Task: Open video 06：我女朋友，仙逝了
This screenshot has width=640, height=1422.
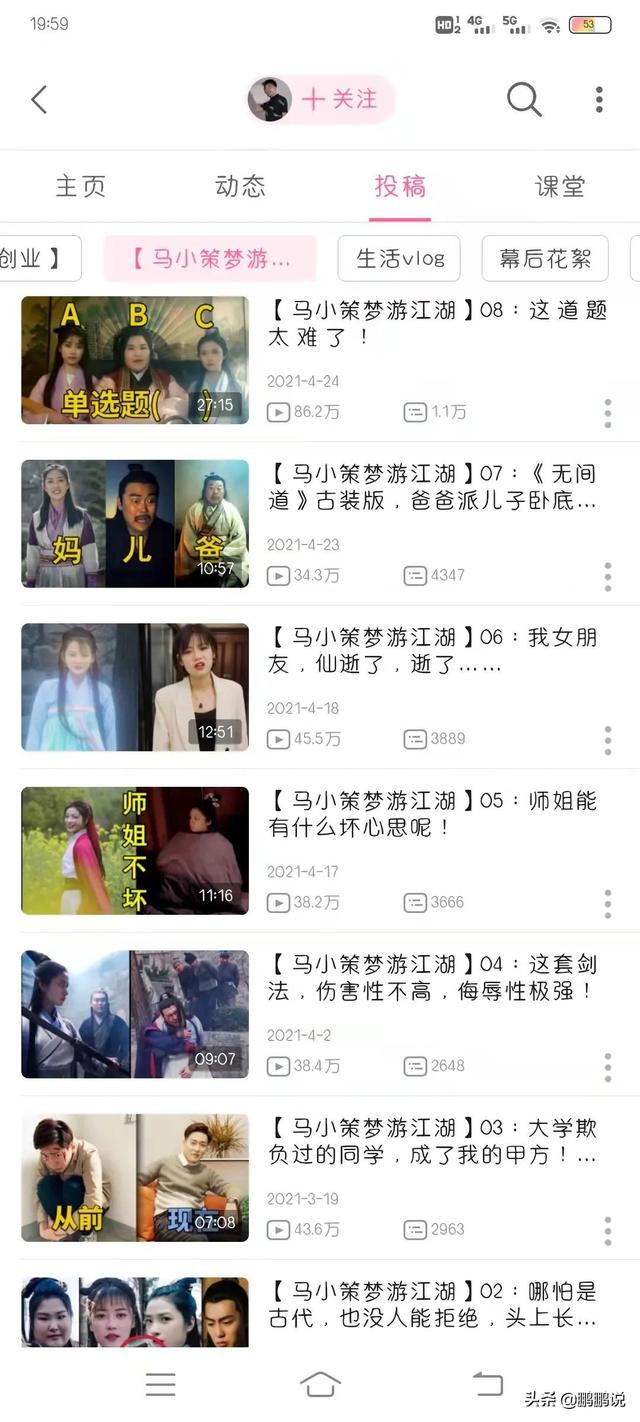Action: coord(135,687)
